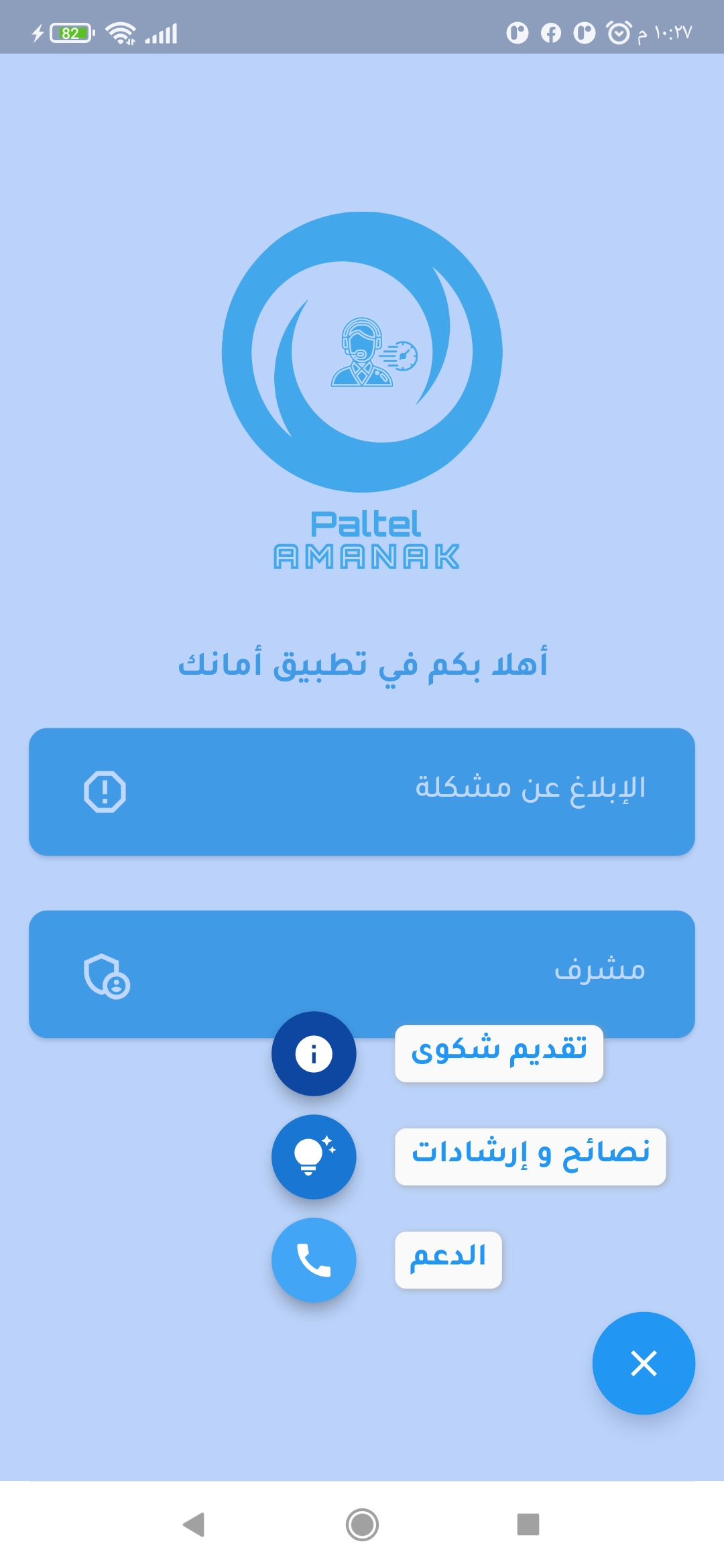Tap the lightbulb tips icon
The image size is (724, 1568).
[x=313, y=1157]
